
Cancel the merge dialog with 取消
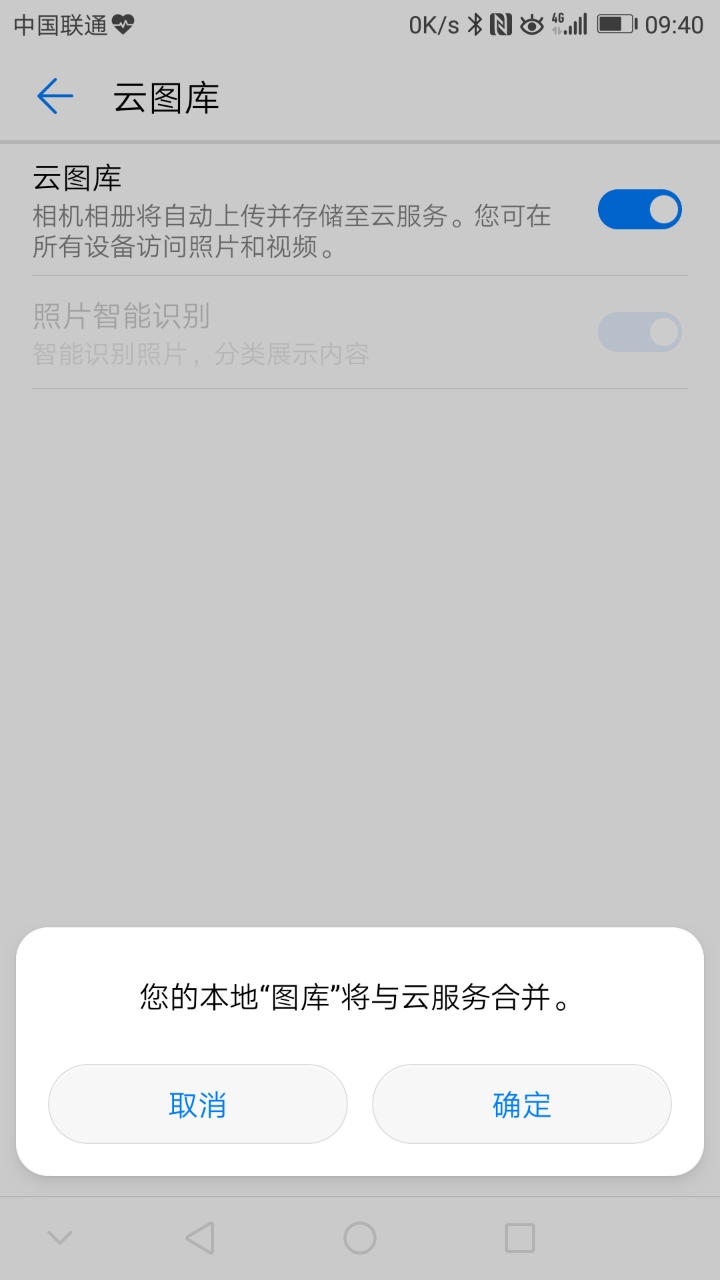[x=197, y=1104]
